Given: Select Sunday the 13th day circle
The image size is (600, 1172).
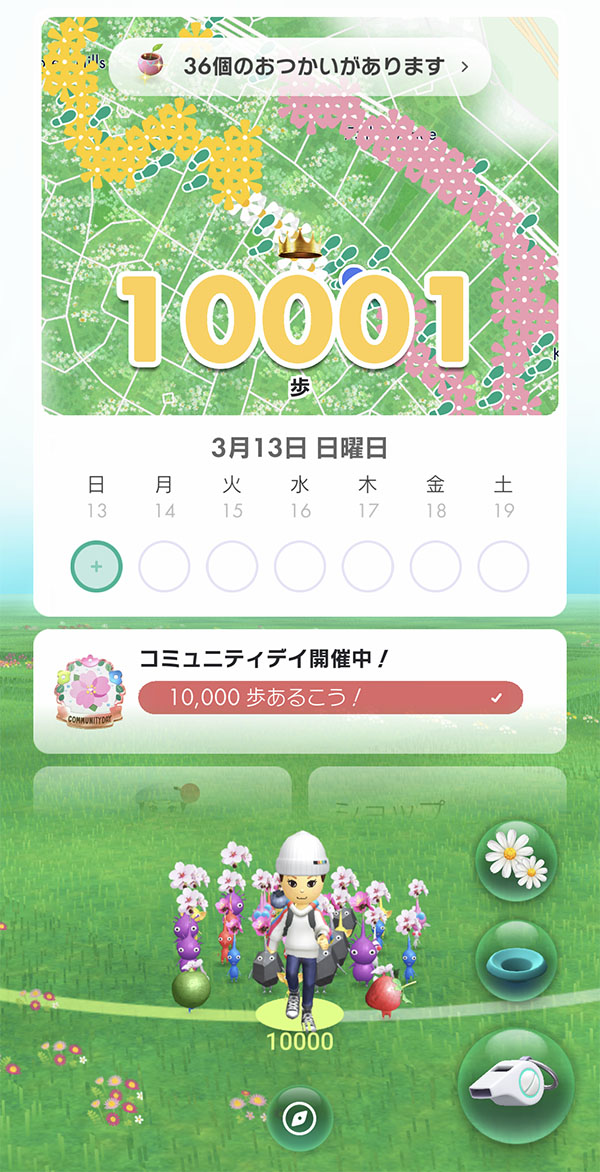Looking at the screenshot, I should (x=97, y=567).
